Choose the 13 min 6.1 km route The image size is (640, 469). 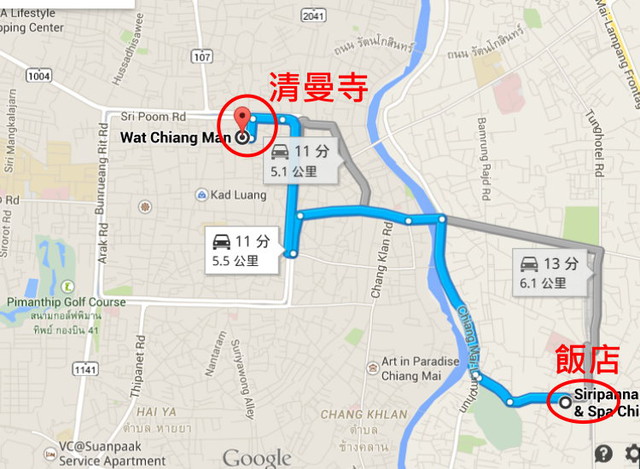pos(549,272)
